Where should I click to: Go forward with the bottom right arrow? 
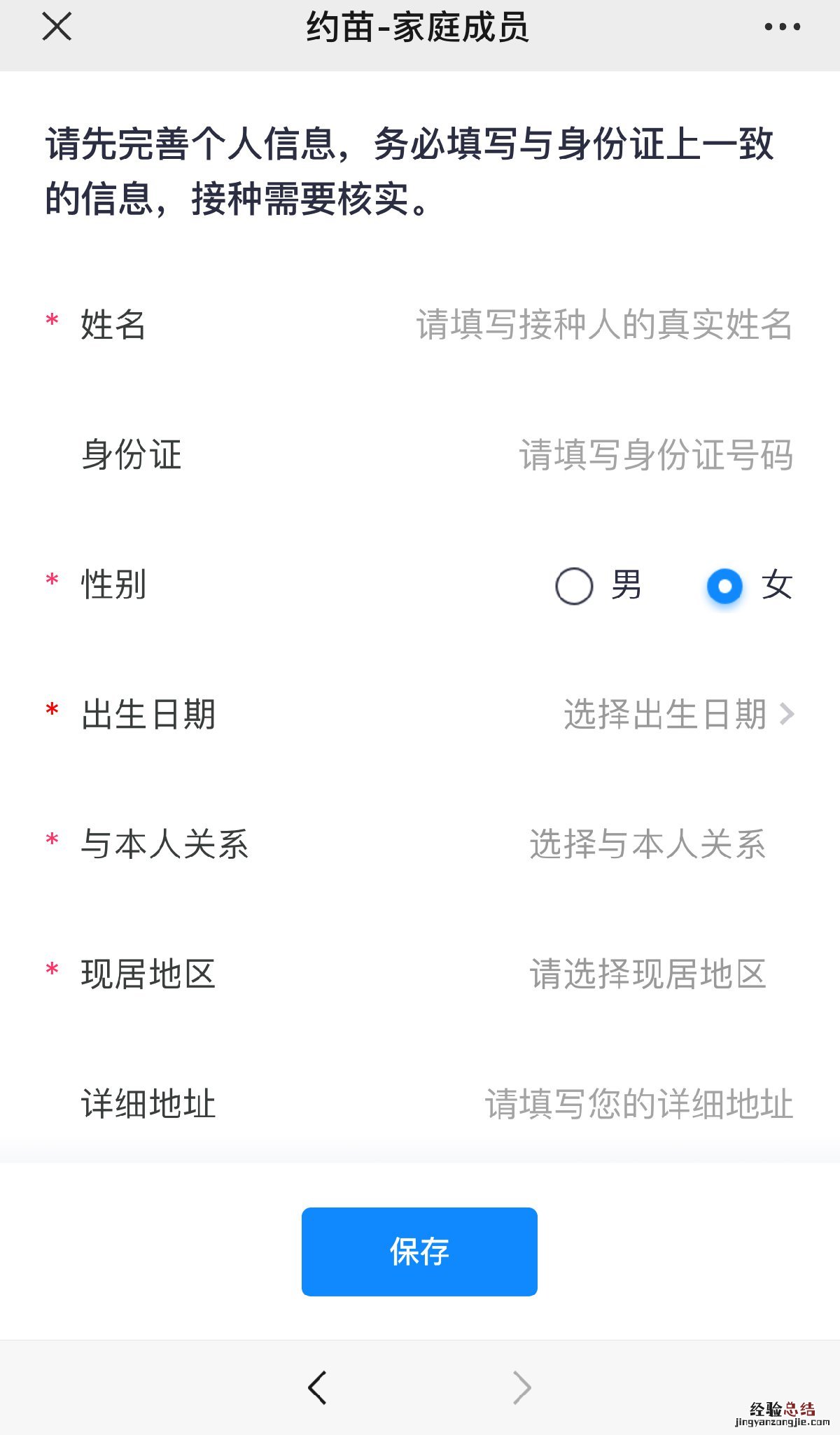[x=522, y=1387]
